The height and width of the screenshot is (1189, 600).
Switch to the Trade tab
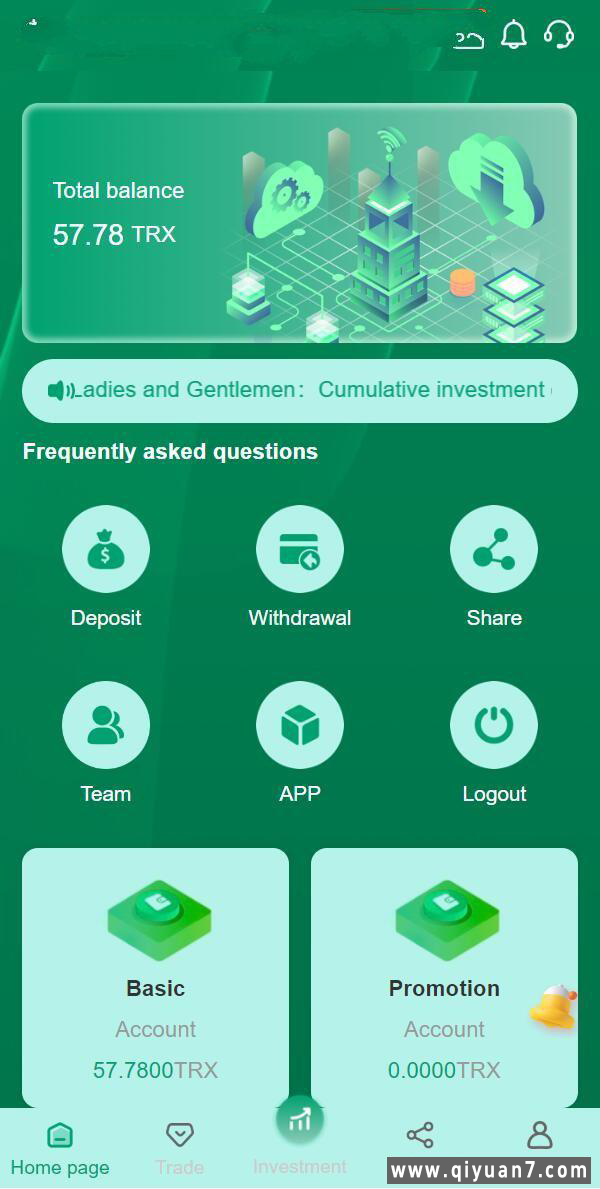tap(180, 1147)
